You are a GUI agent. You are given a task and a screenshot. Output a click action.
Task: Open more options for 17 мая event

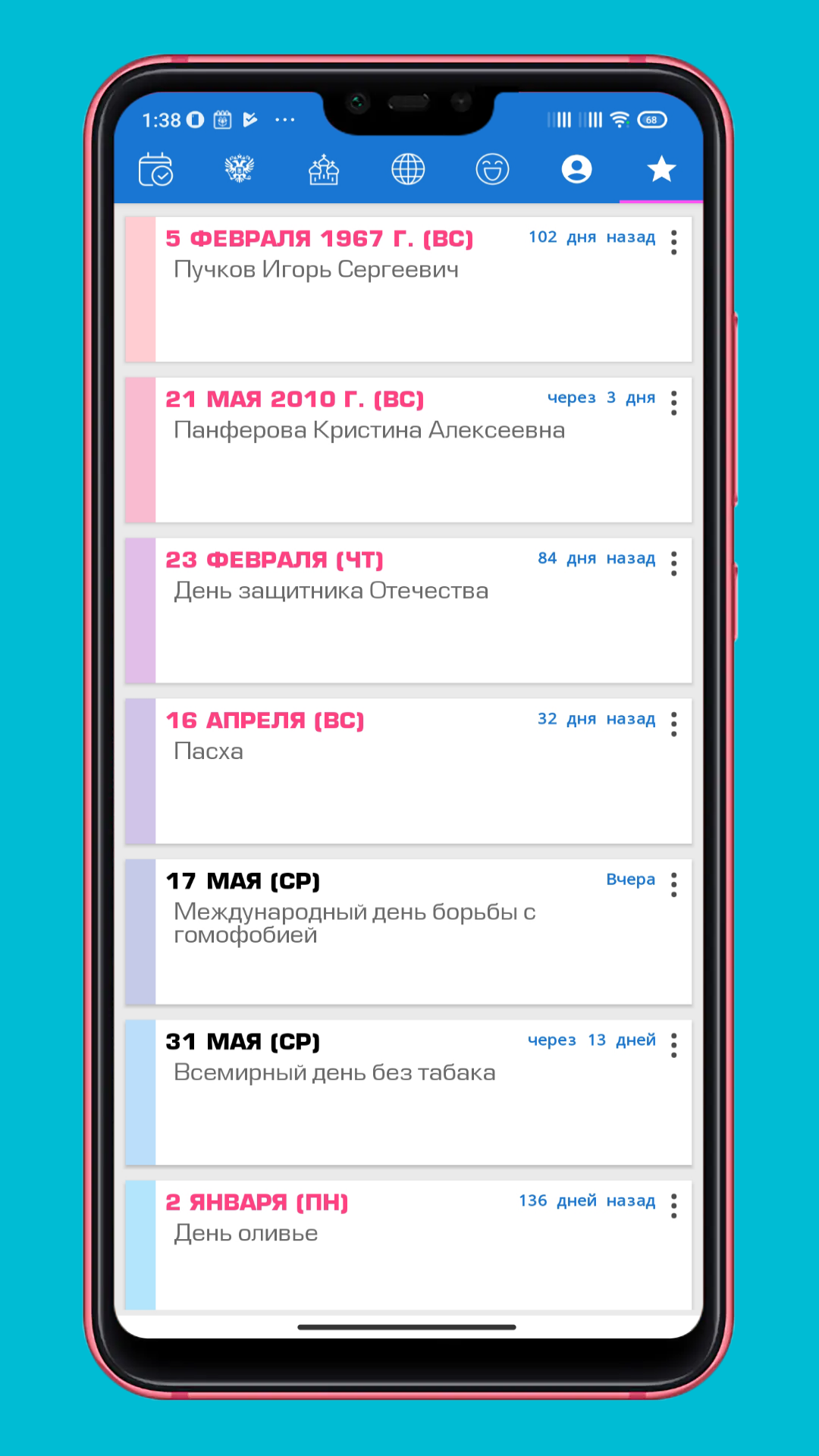tap(673, 885)
